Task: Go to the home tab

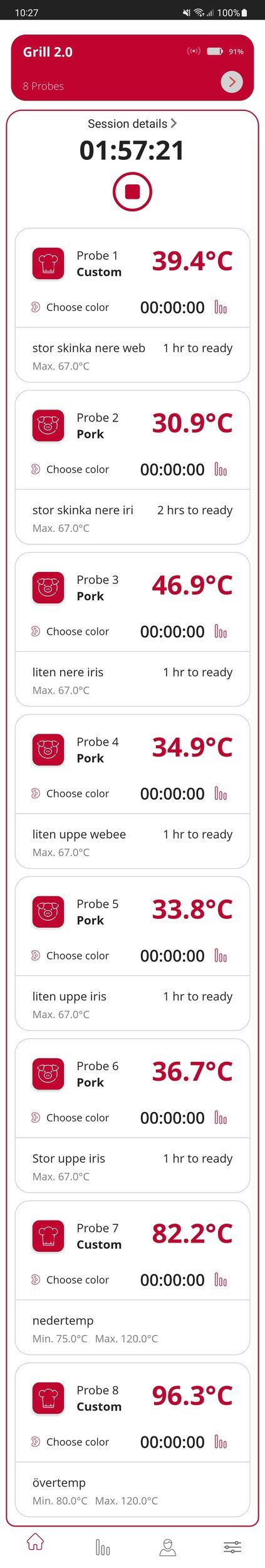Action: click(x=35, y=1541)
